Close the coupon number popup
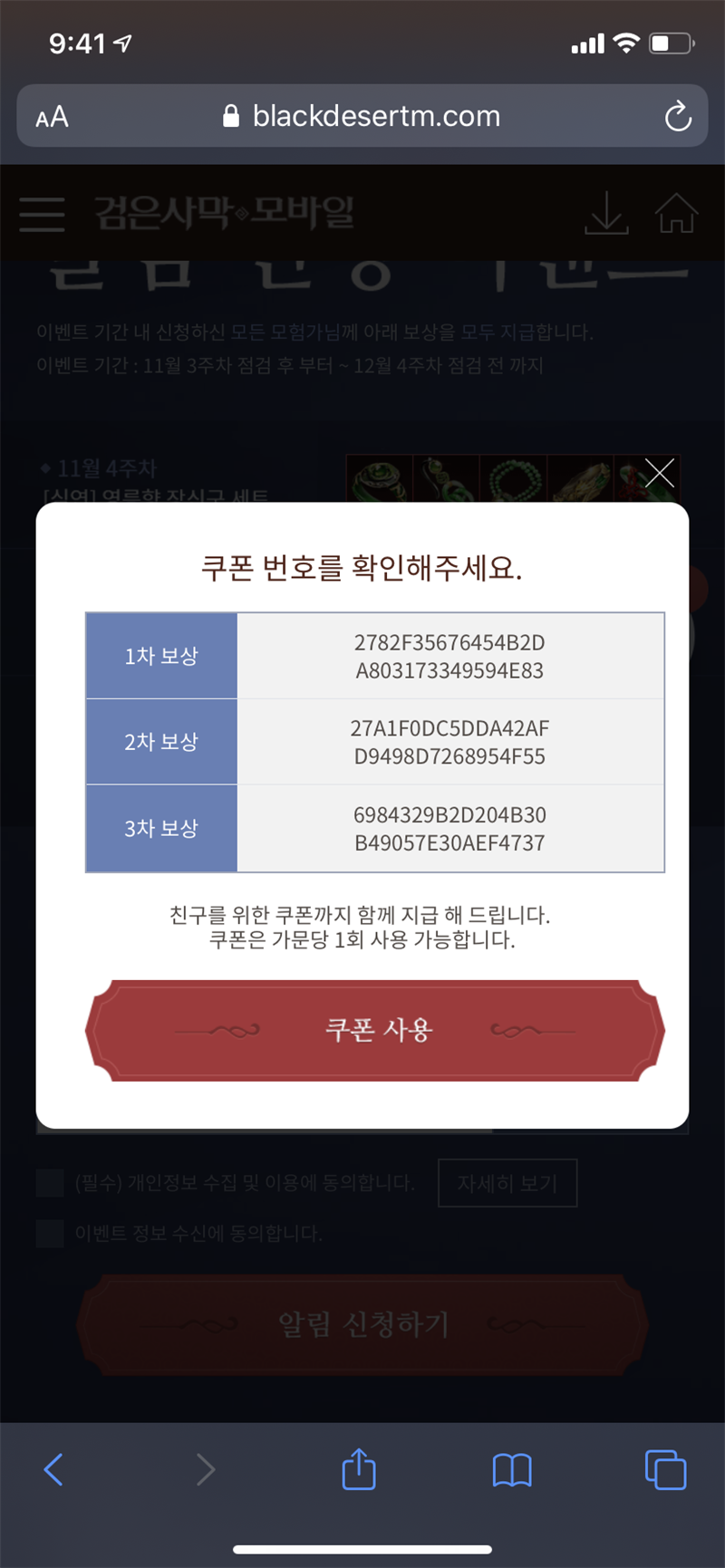 (x=659, y=473)
